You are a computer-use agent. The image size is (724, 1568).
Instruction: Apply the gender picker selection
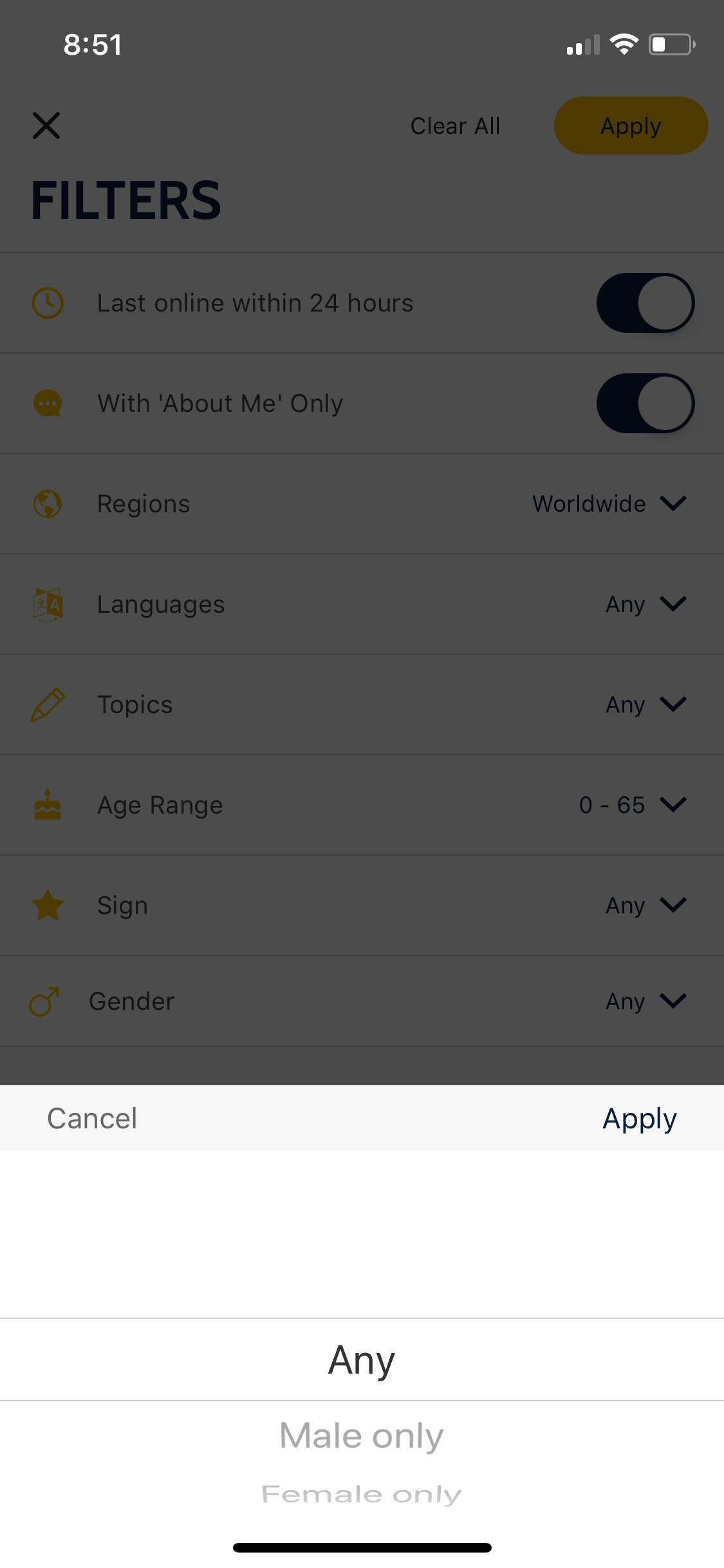point(640,1119)
